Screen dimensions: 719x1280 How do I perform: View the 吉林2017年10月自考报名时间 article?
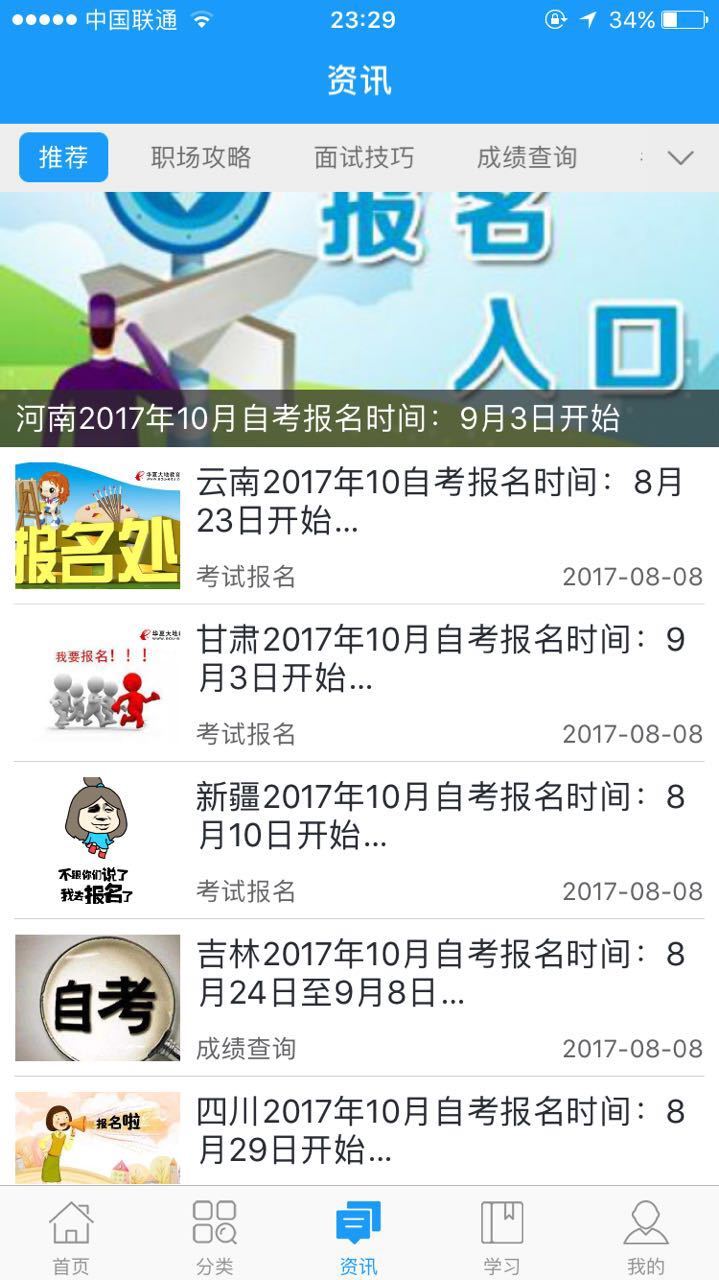(440, 973)
